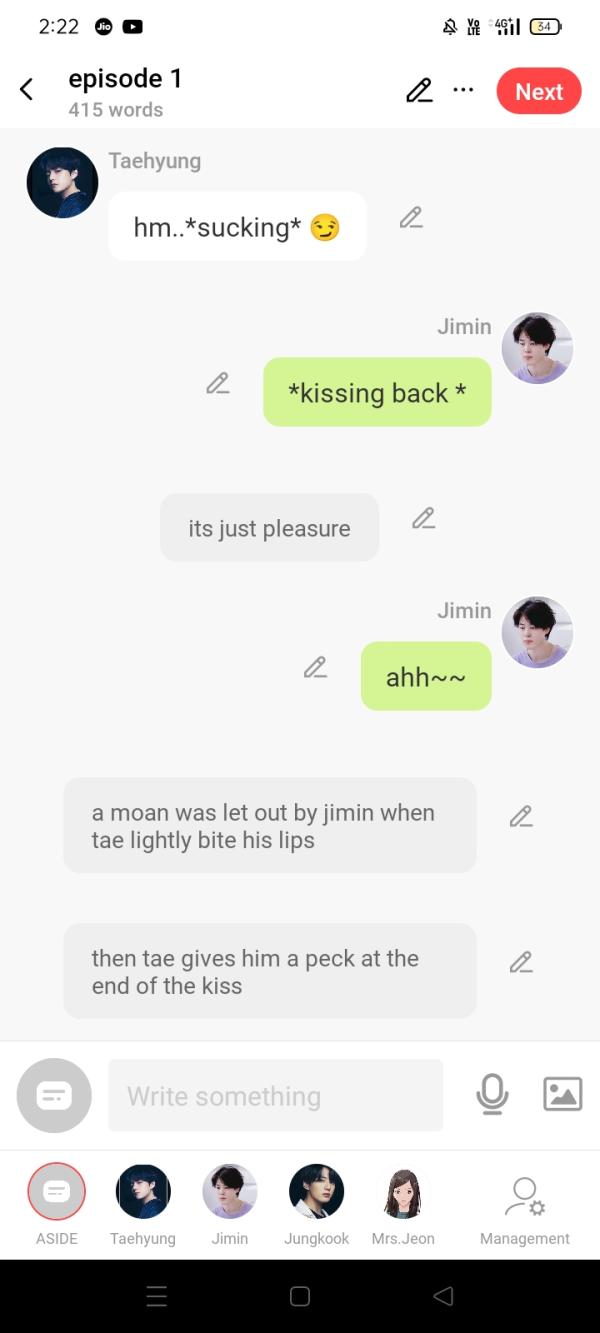
Task: Select ASIDE as the speaker
Action: point(57,1192)
